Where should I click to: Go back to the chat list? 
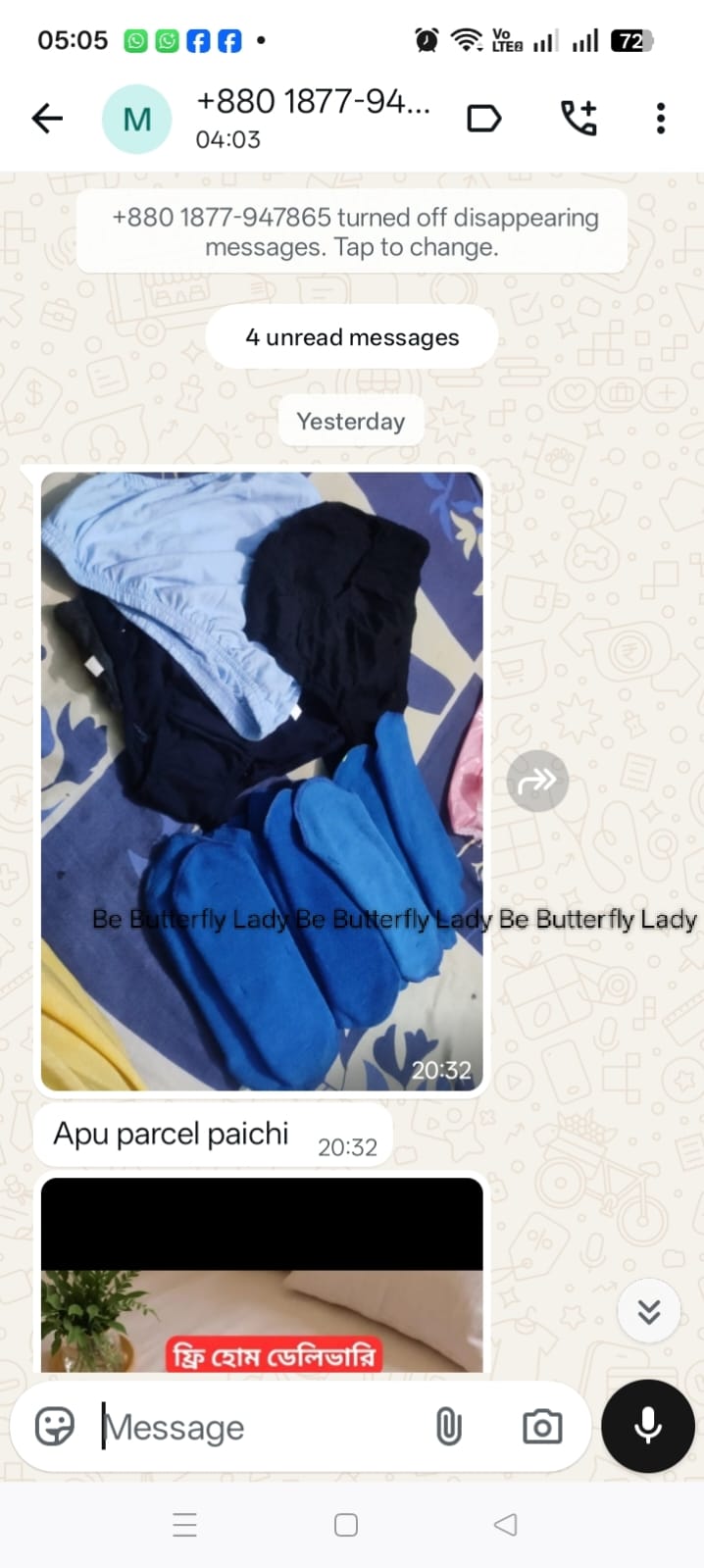click(x=46, y=119)
